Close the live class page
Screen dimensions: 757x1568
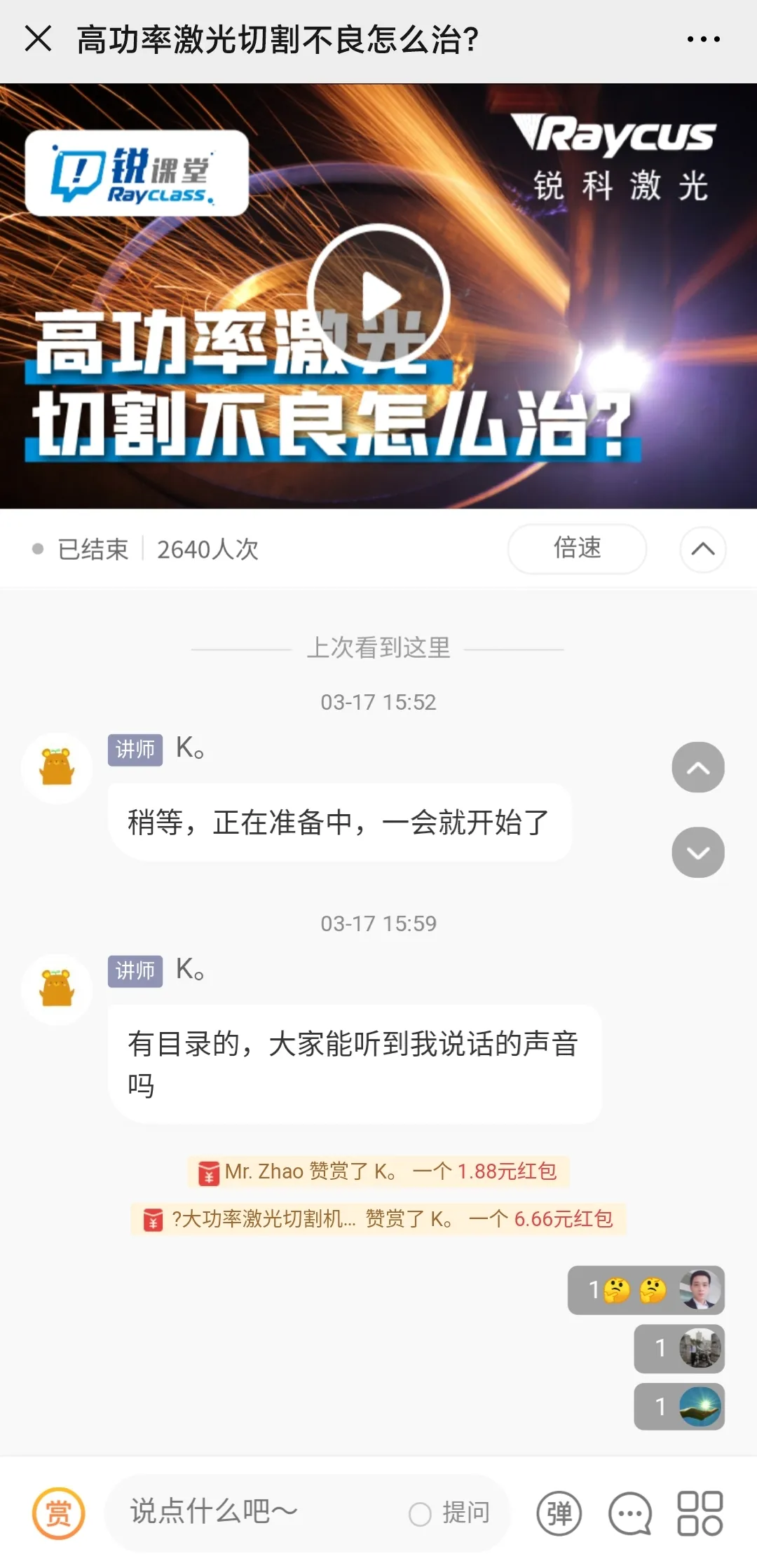point(39,39)
